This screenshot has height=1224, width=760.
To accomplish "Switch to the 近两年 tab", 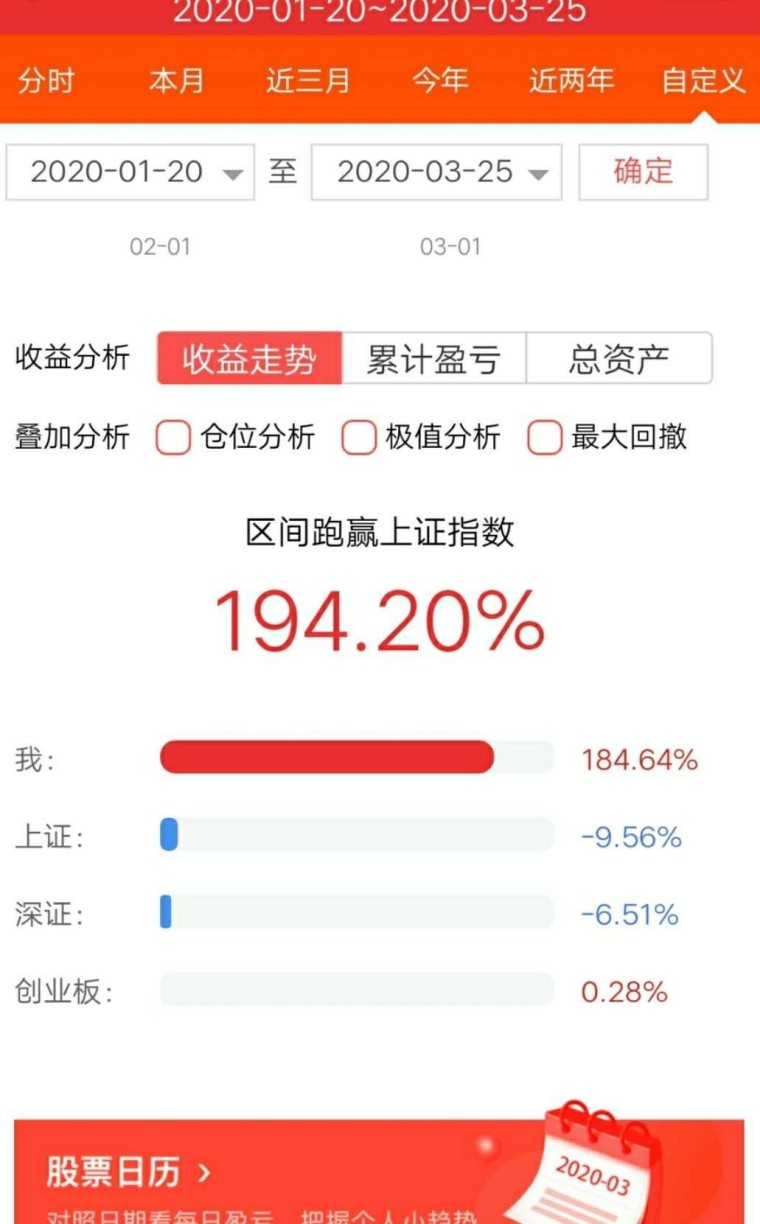I will point(571,81).
